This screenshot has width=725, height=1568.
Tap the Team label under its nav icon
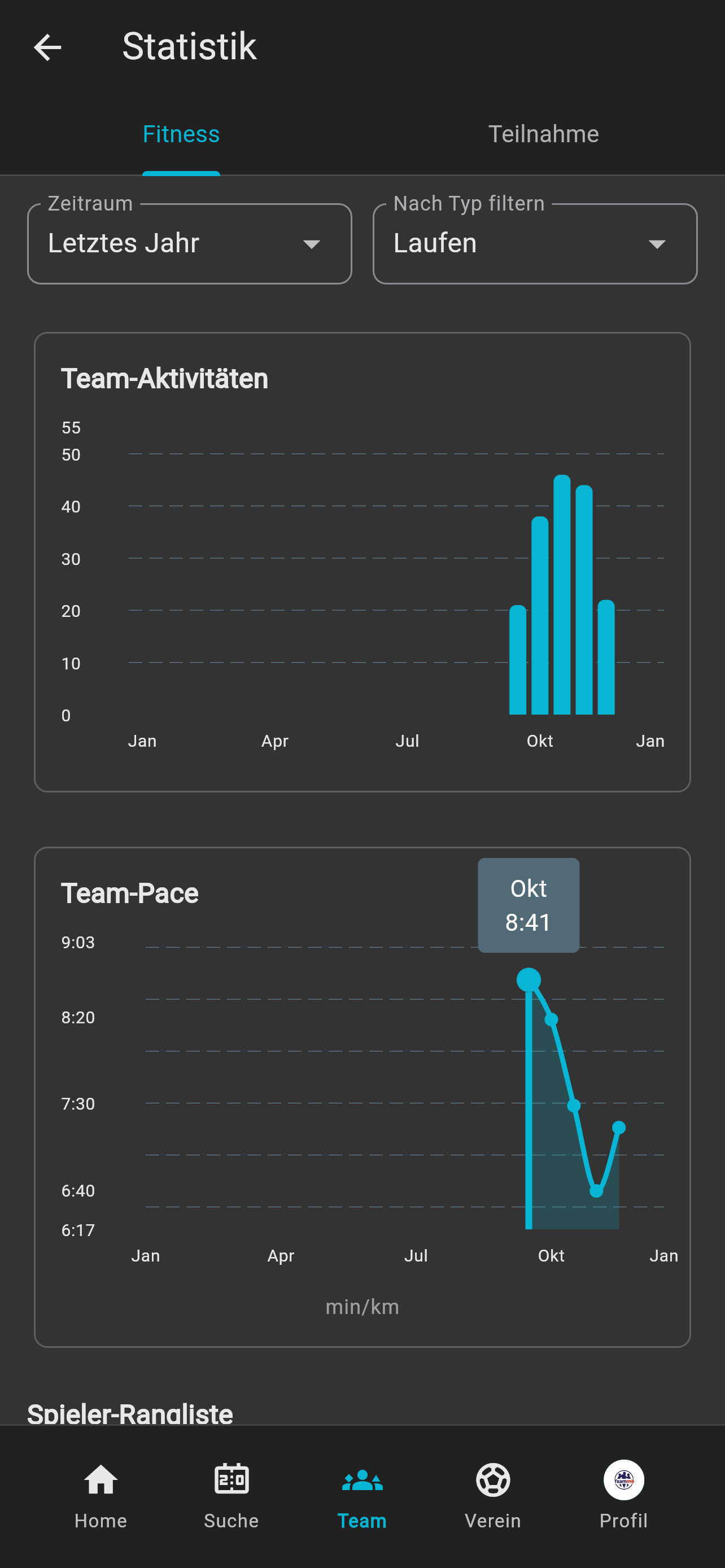362,1520
